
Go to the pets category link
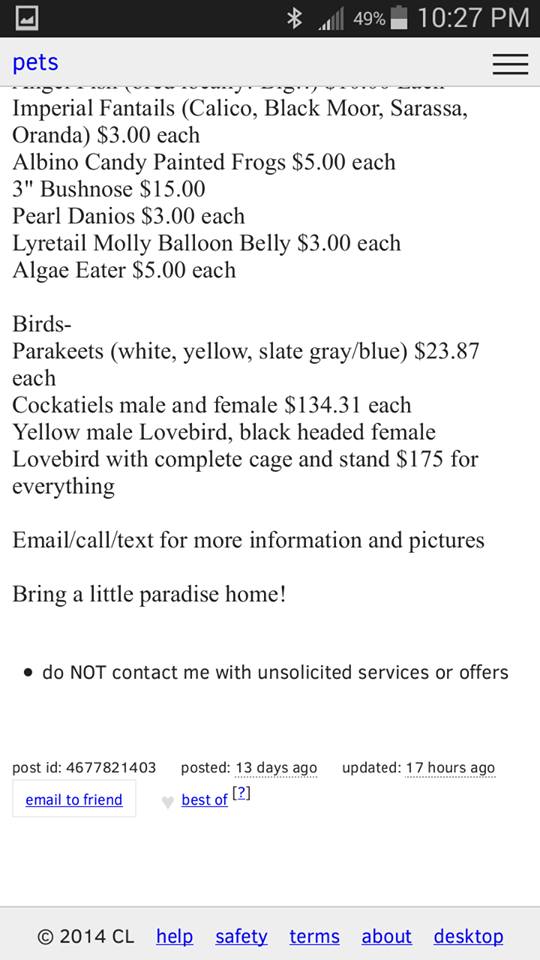coord(35,62)
